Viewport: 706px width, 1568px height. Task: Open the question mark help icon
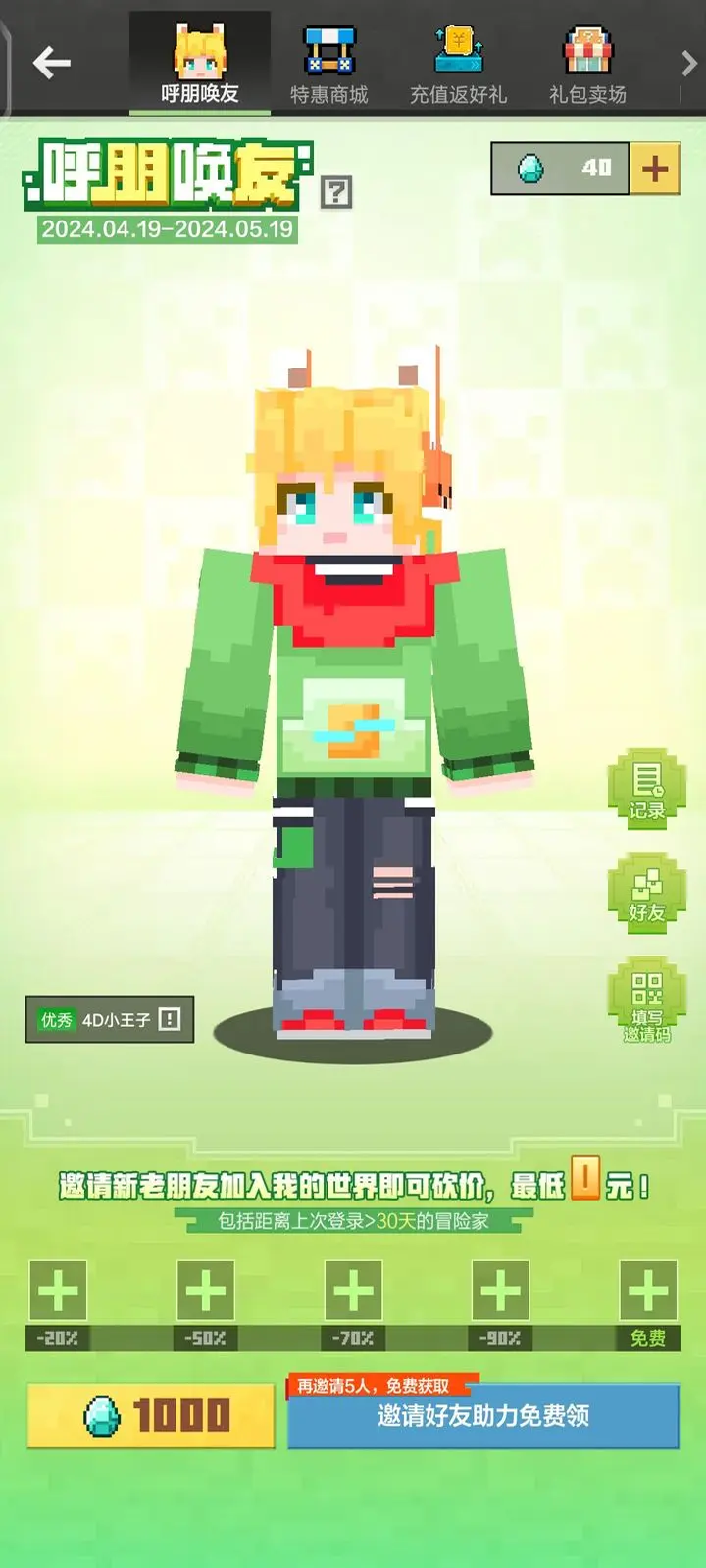pyautogui.click(x=336, y=192)
